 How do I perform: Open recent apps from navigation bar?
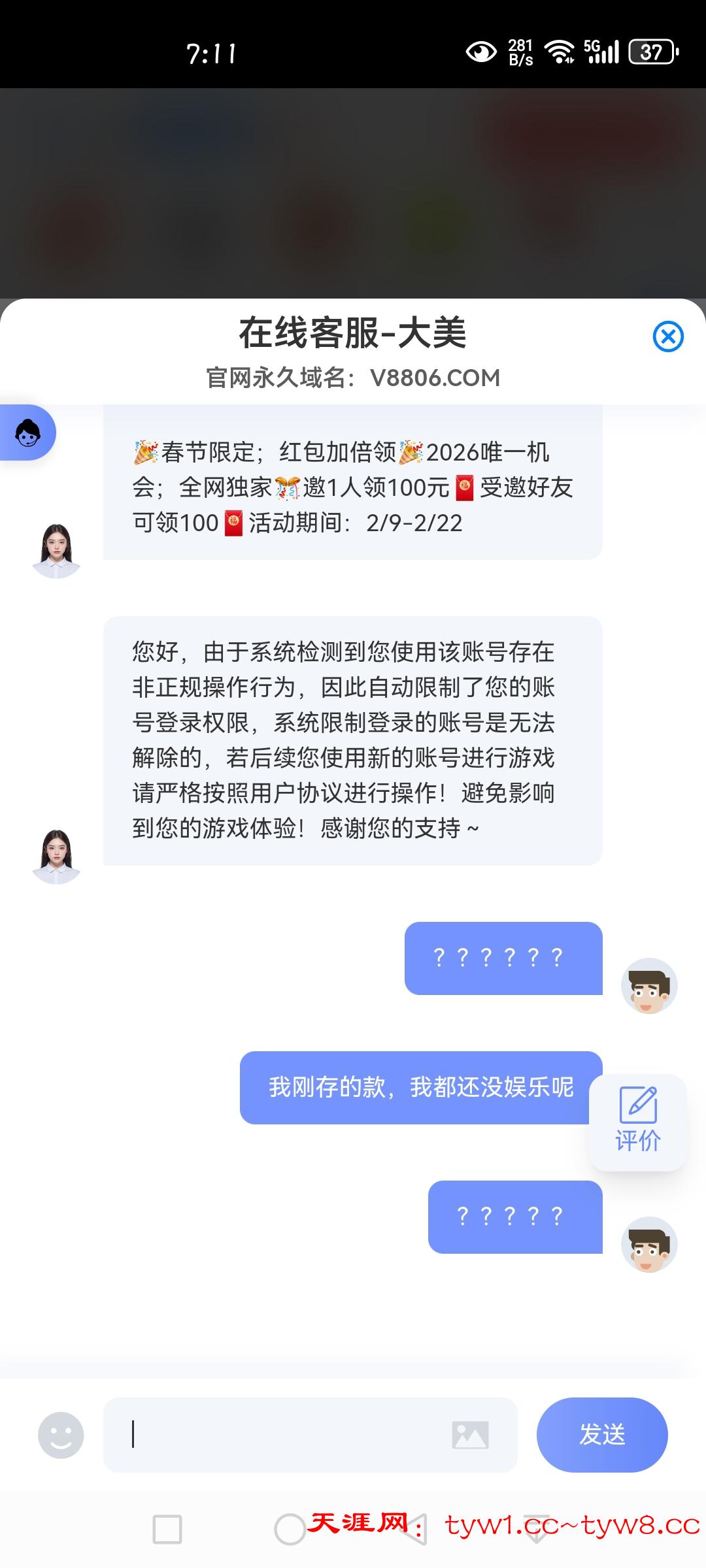[167, 1529]
